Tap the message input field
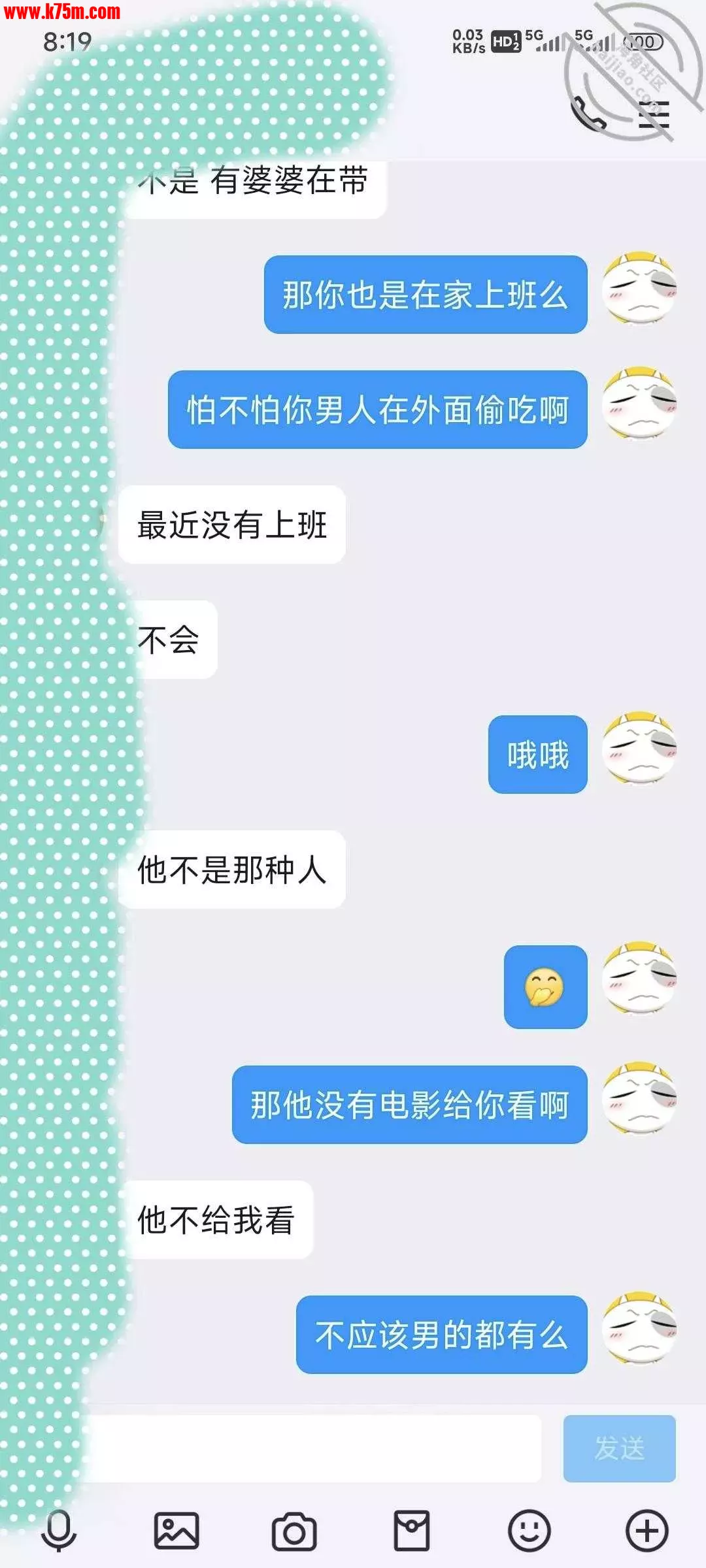Viewport: 706px width, 1568px height. click(x=314, y=1448)
